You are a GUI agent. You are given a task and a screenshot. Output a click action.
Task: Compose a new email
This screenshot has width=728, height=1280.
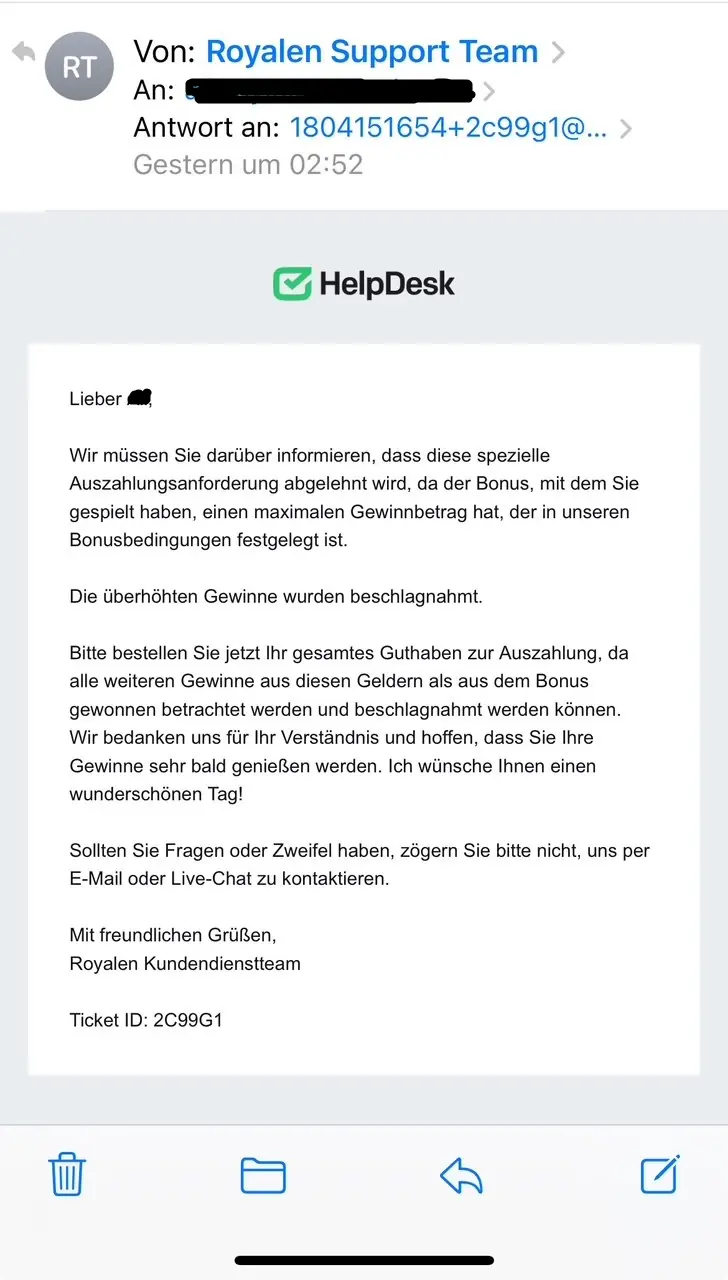[x=660, y=1174]
